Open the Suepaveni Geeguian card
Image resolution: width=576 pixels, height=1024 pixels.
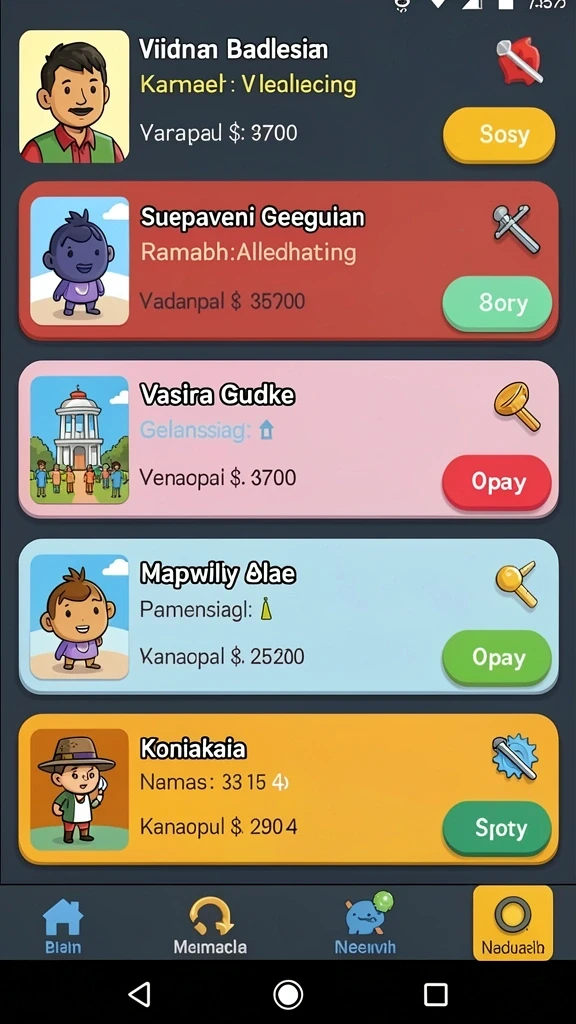(x=288, y=261)
